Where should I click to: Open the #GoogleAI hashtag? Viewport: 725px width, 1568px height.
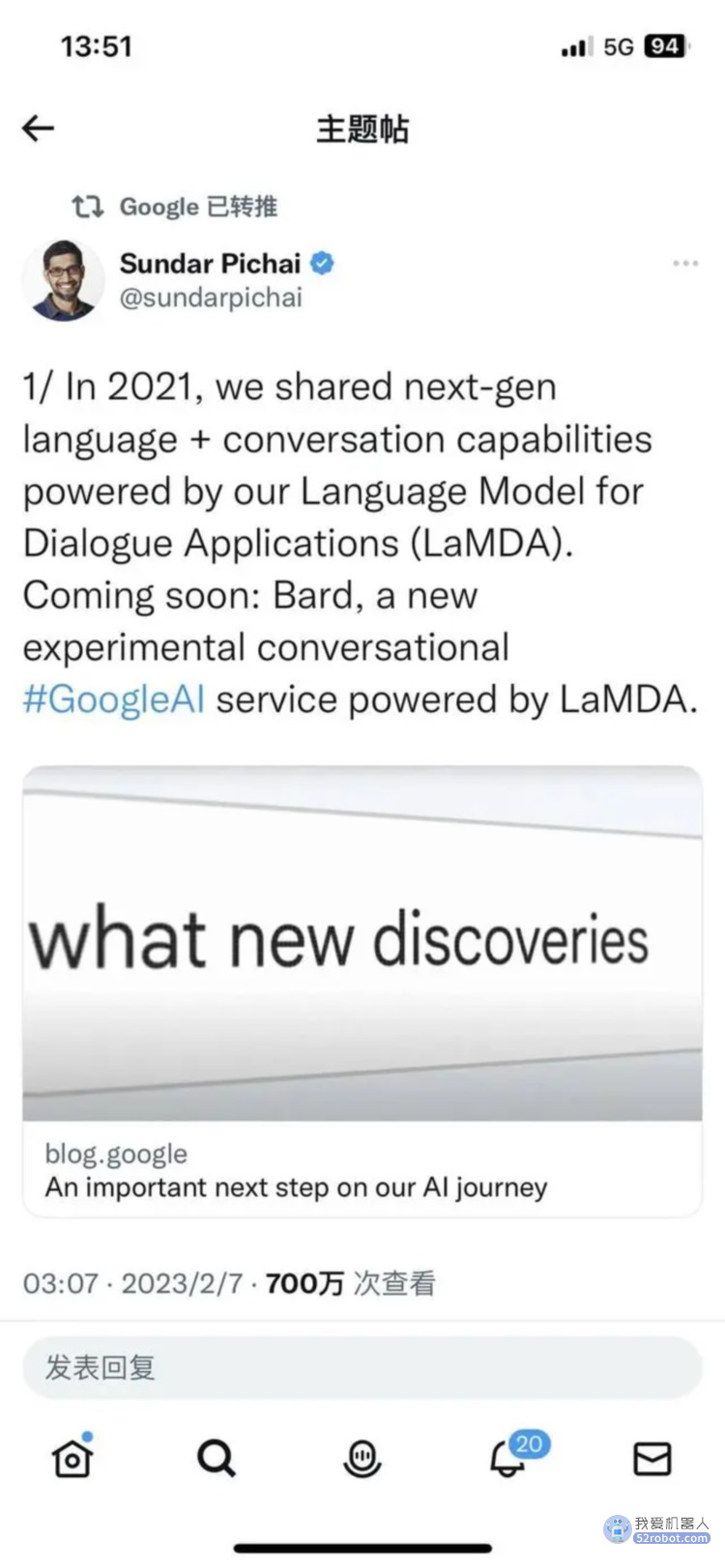pyautogui.click(x=114, y=699)
